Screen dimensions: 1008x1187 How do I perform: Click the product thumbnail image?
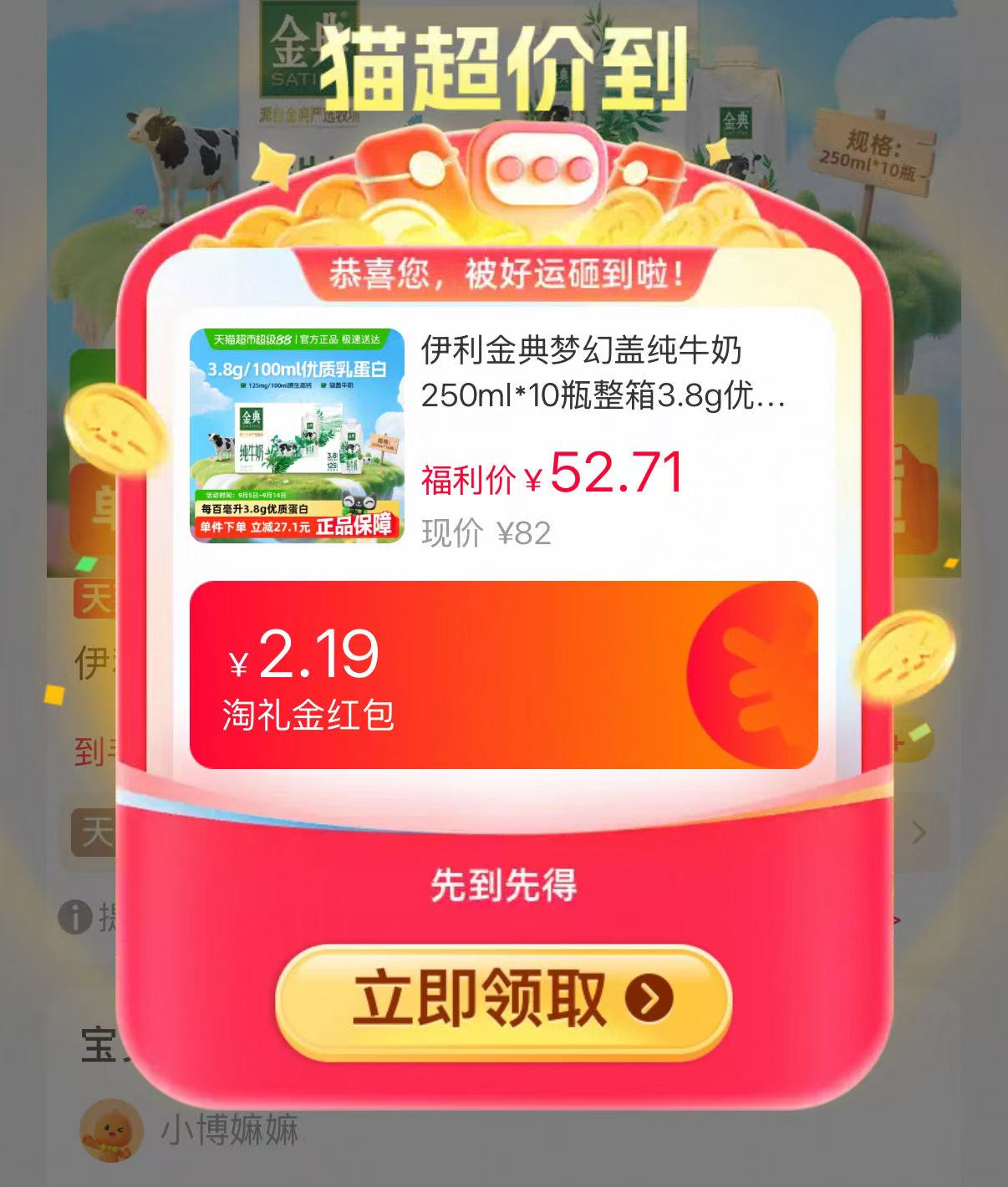tap(297, 435)
